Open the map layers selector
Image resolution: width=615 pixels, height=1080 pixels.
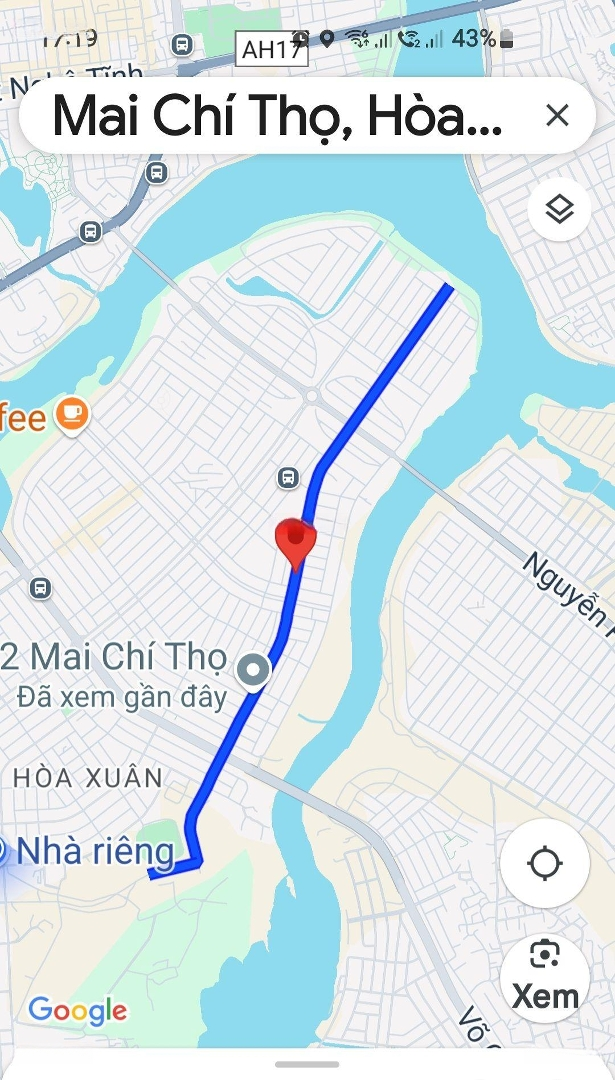pos(560,210)
